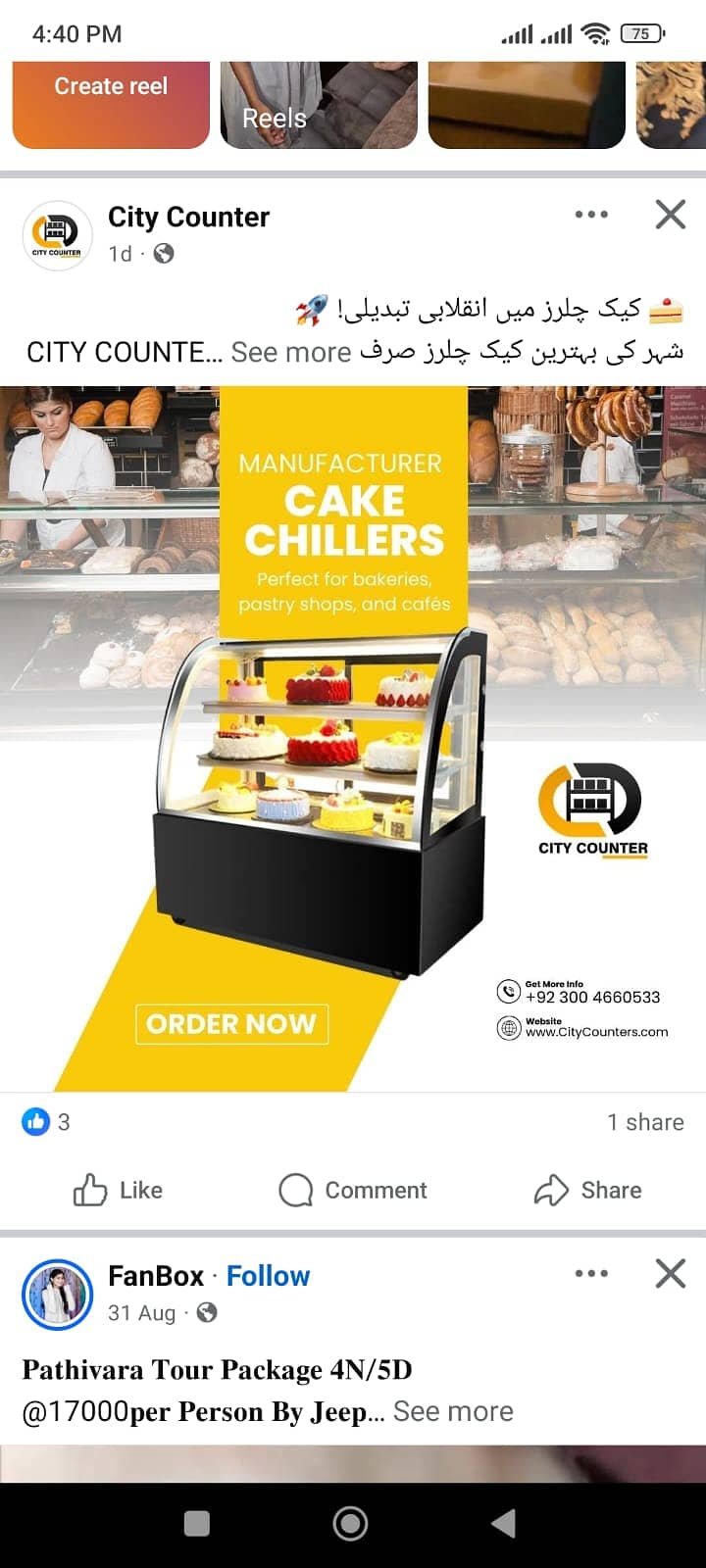Open the FanBox page name
The height and width of the screenshot is (1568, 706).
154,1275
